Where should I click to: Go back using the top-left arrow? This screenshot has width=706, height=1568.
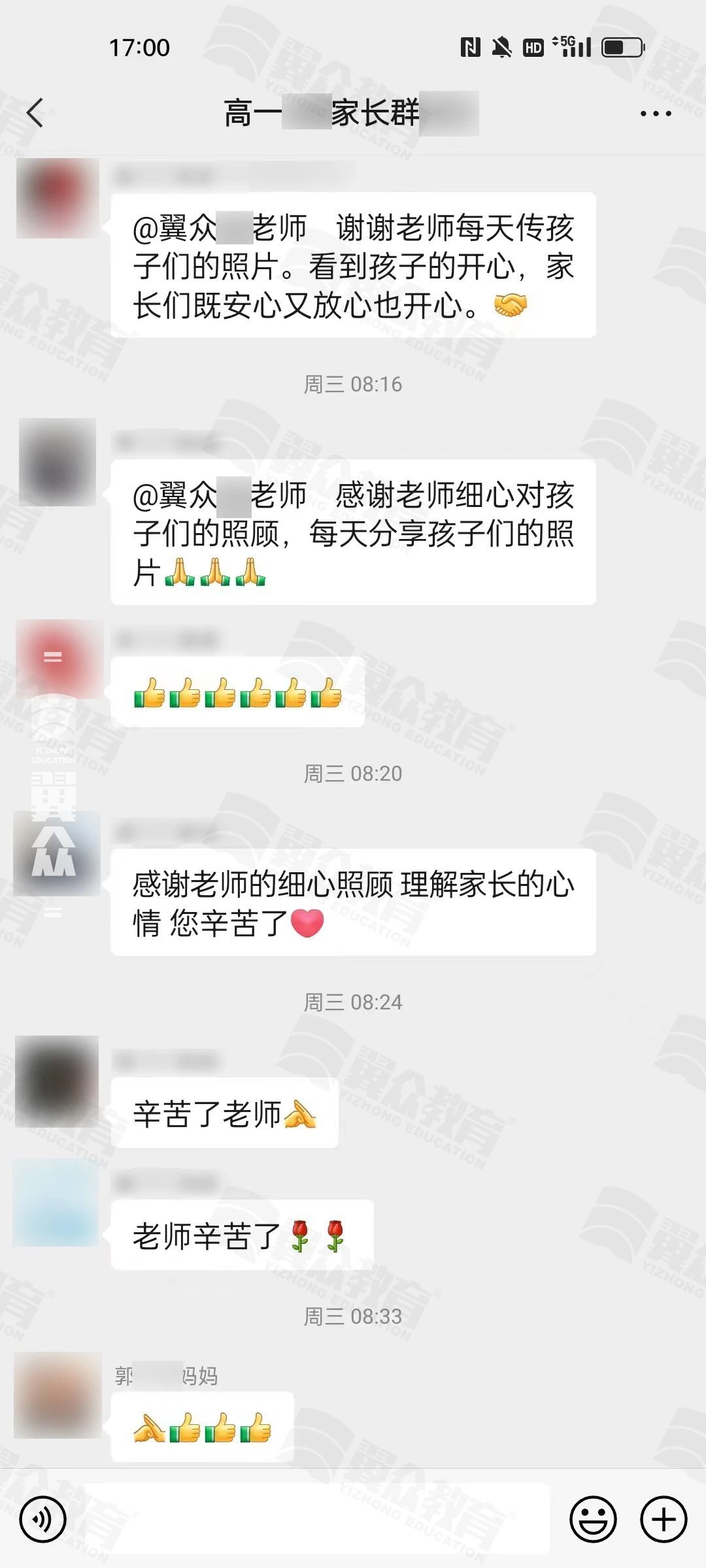[x=35, y=113]
